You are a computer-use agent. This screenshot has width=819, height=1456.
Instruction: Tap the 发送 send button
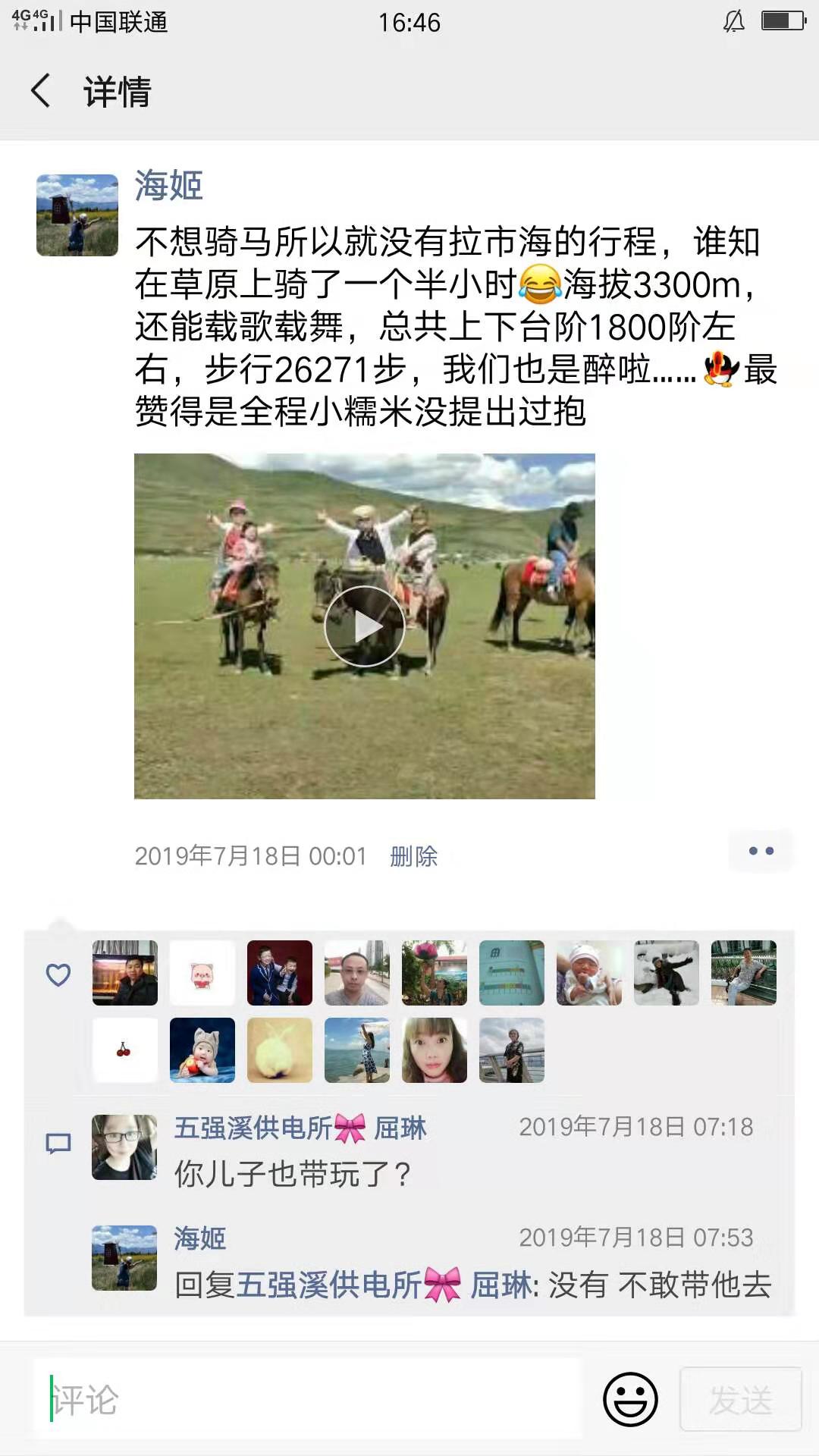[x=740, y=1399]
